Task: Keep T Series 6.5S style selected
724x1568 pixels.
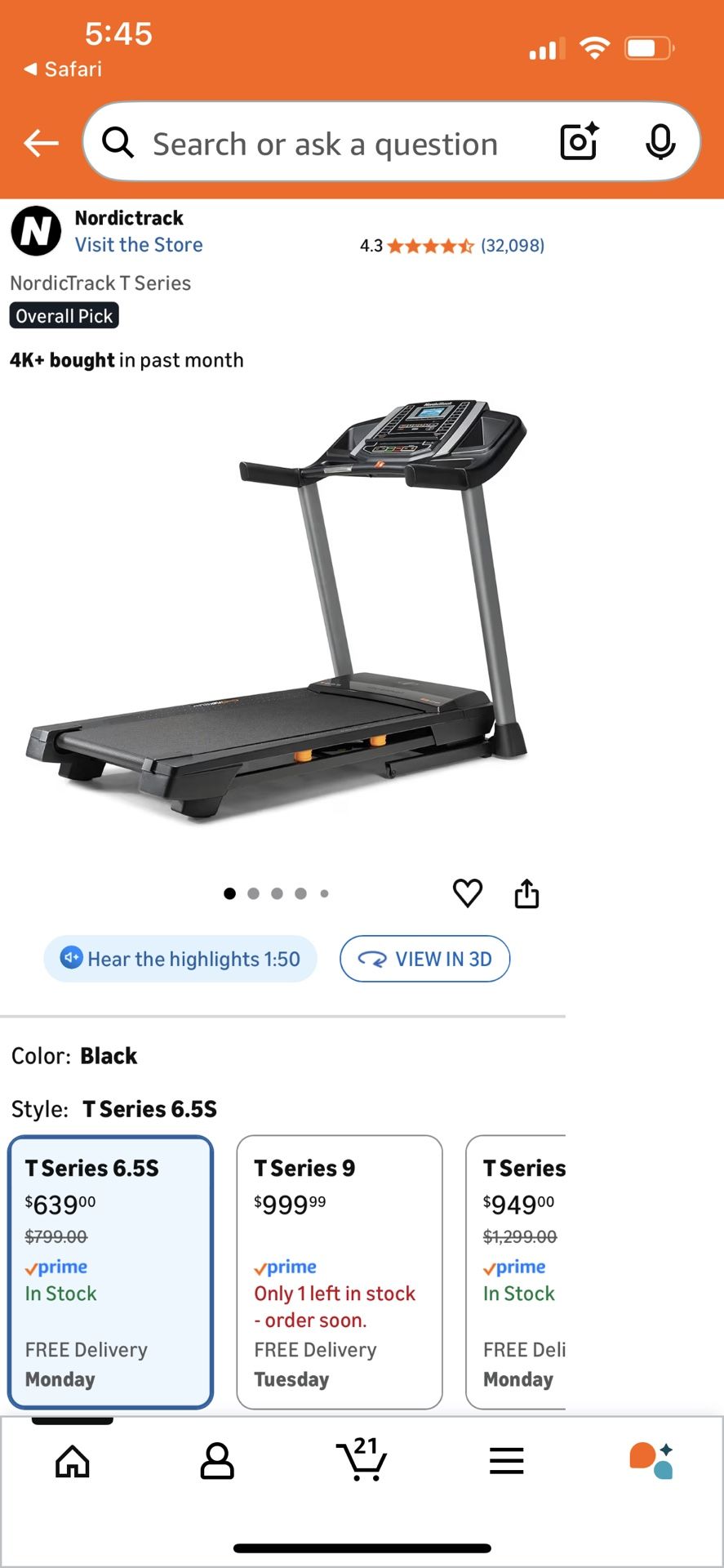Action: pos(111,1270)
